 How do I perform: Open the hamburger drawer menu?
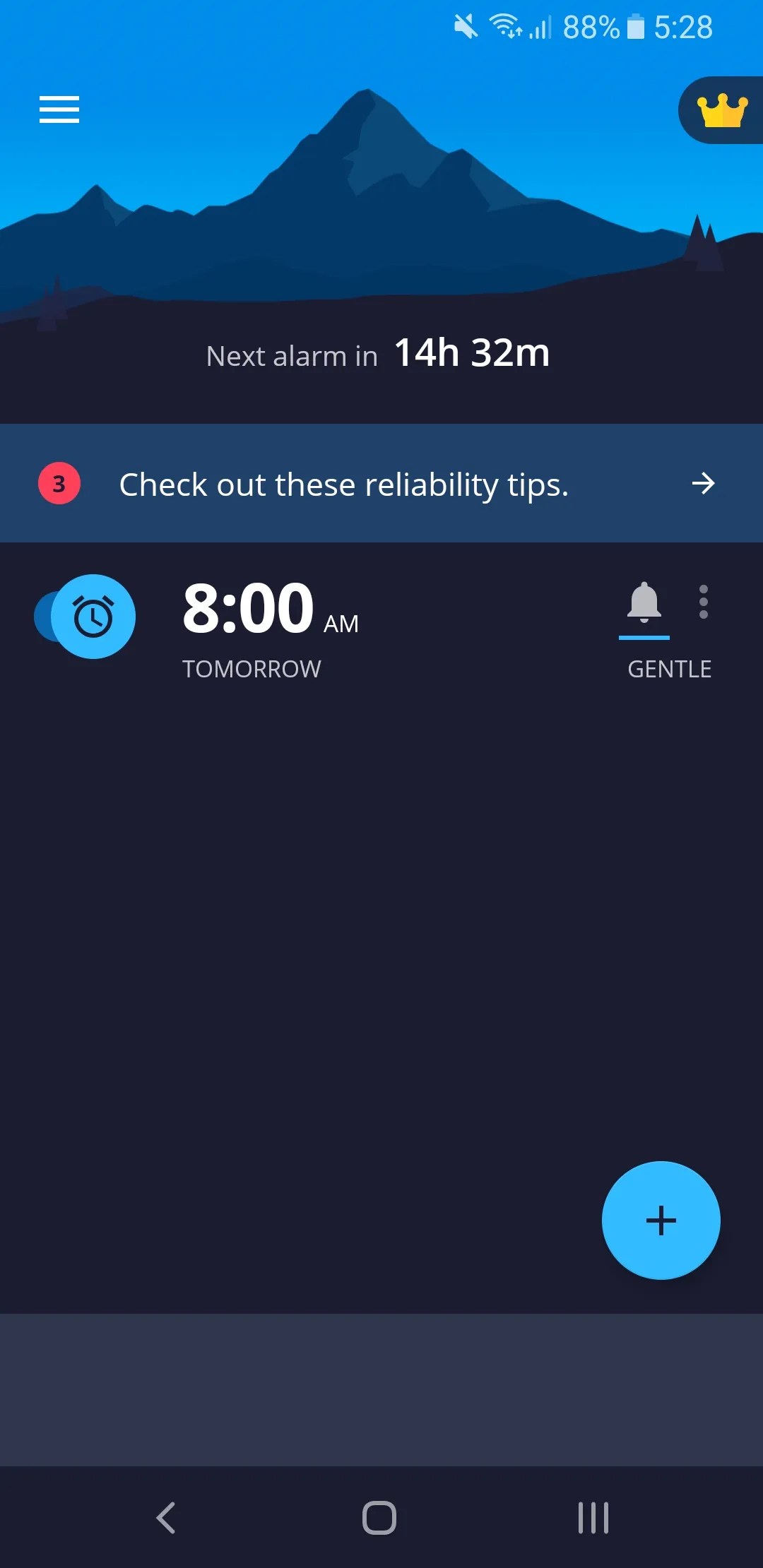[x=59, y=109]
